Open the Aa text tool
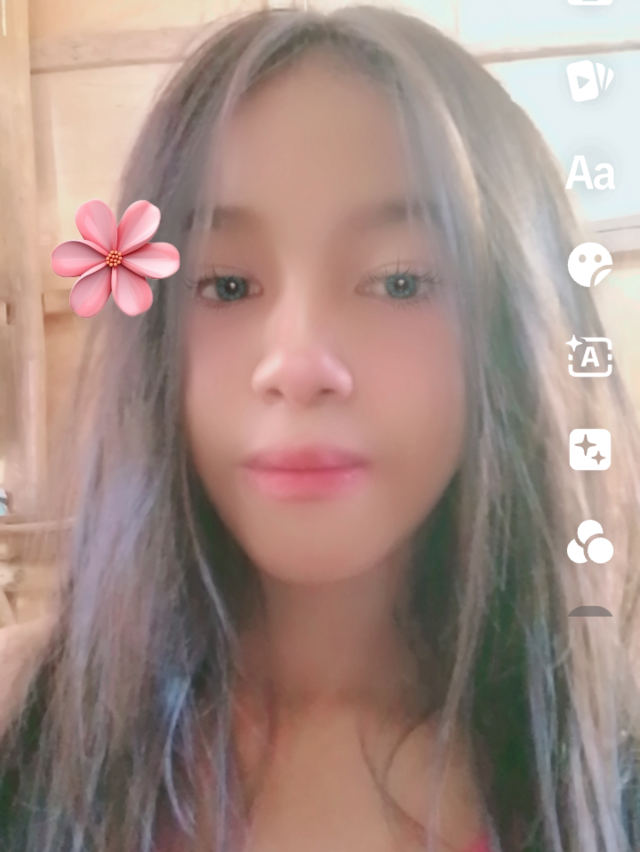Screen dimensions: 640x852 click(590, 174)
